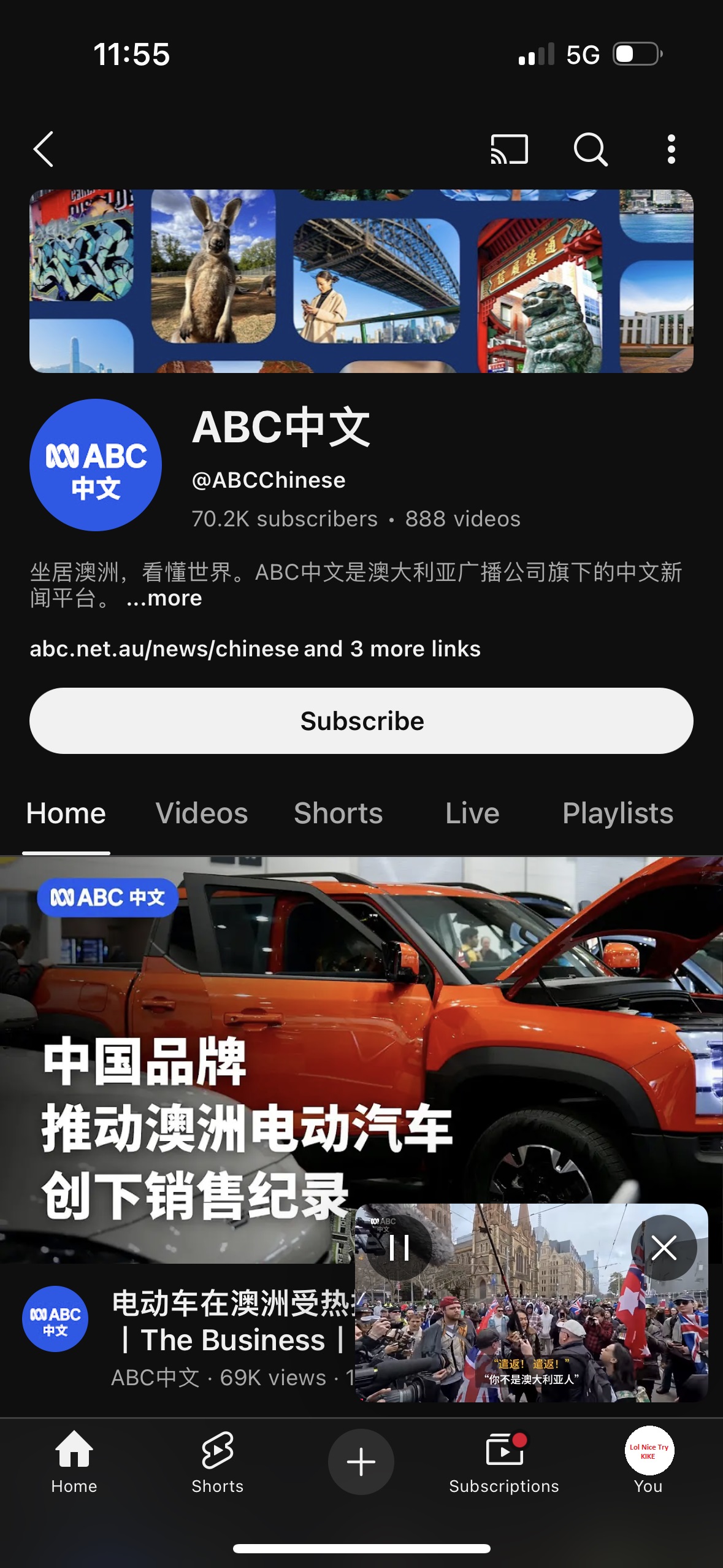Switch to the Live tab

[472, 813]
